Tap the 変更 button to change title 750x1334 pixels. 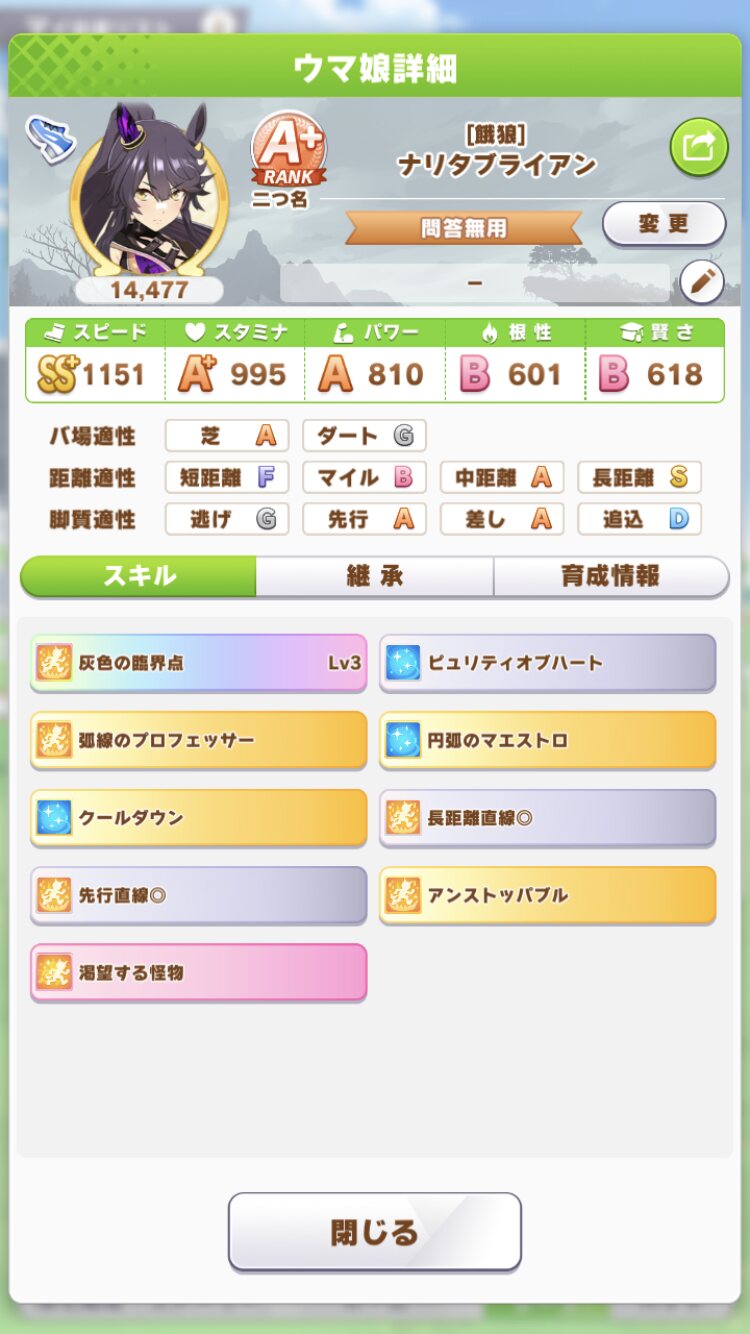pos(663,224)
